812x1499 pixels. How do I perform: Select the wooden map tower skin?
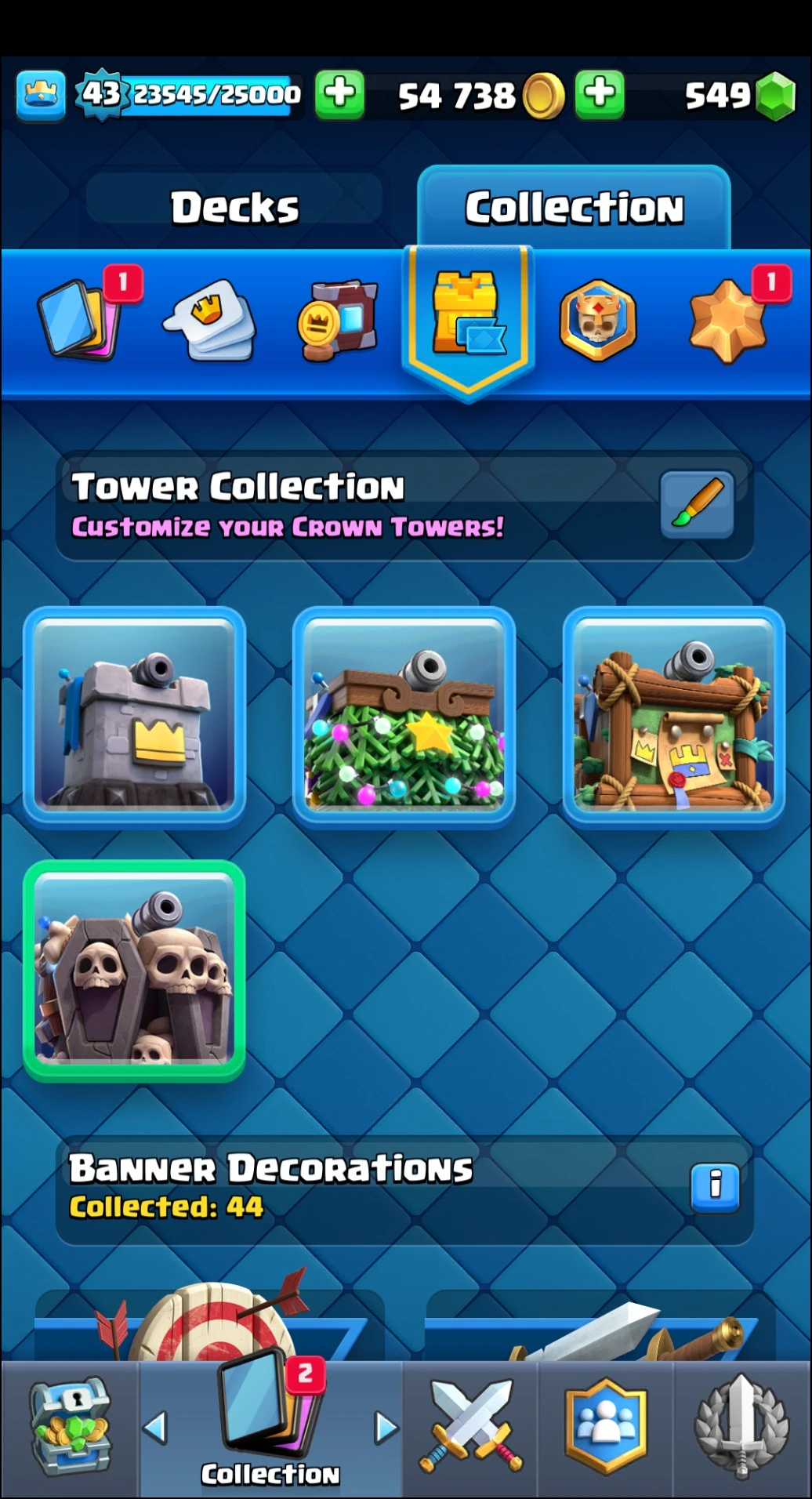coord(674,717)
